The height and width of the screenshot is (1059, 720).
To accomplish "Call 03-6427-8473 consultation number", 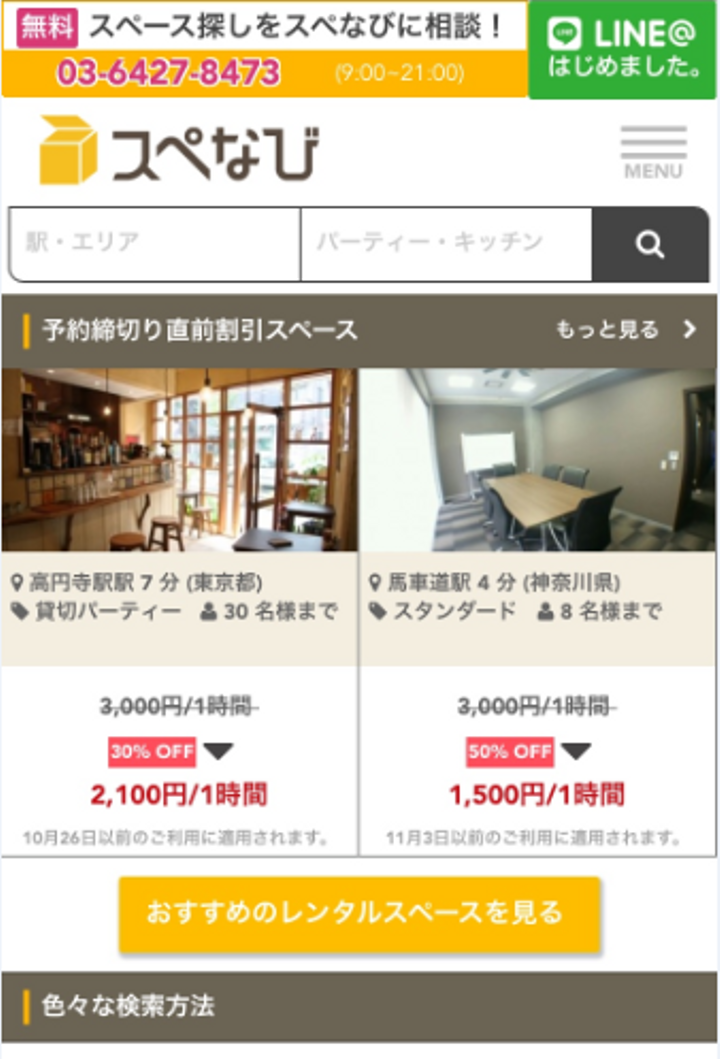I will pos(168,73).
